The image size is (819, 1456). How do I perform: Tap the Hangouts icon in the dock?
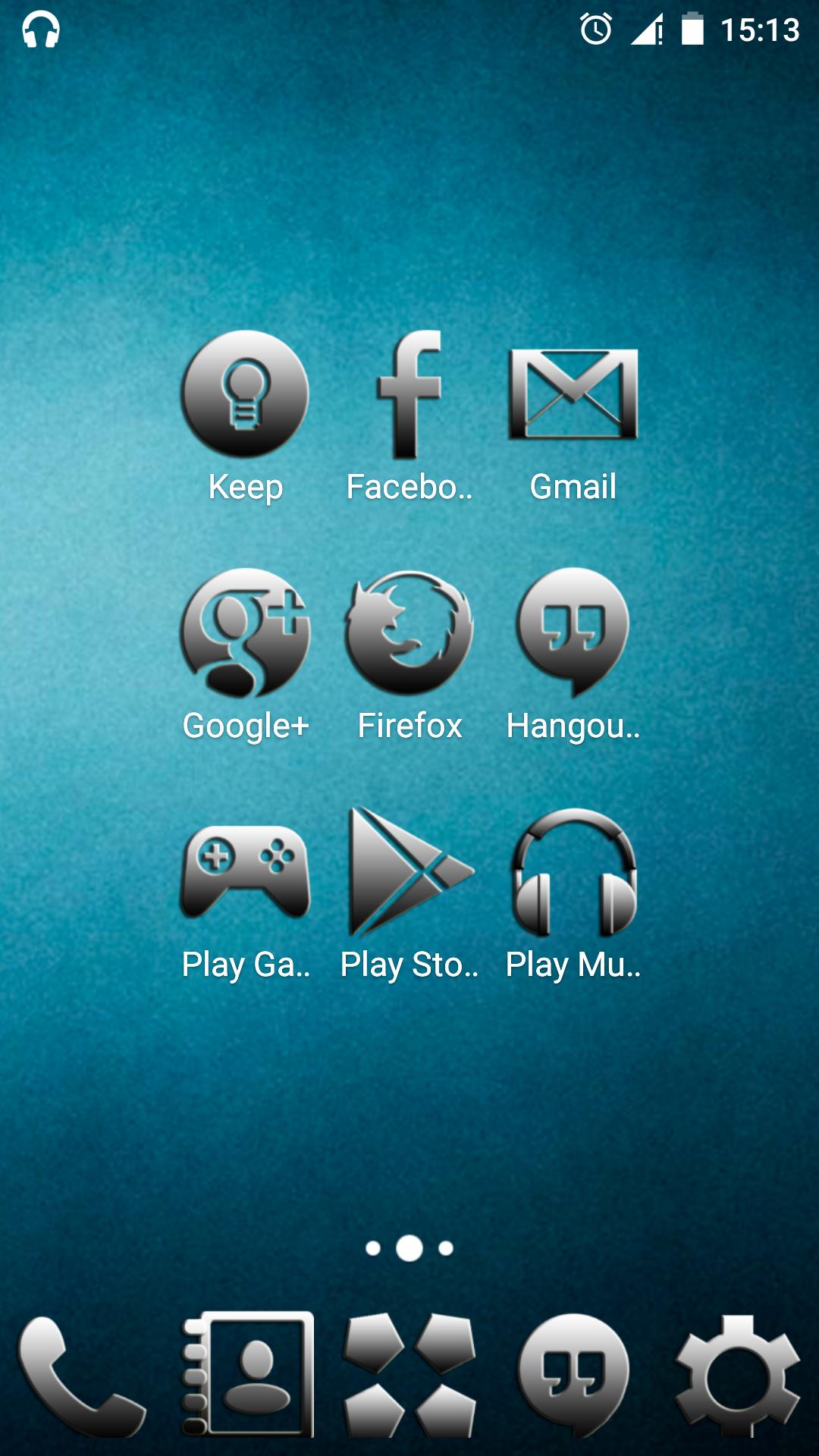coord(573,1374)
